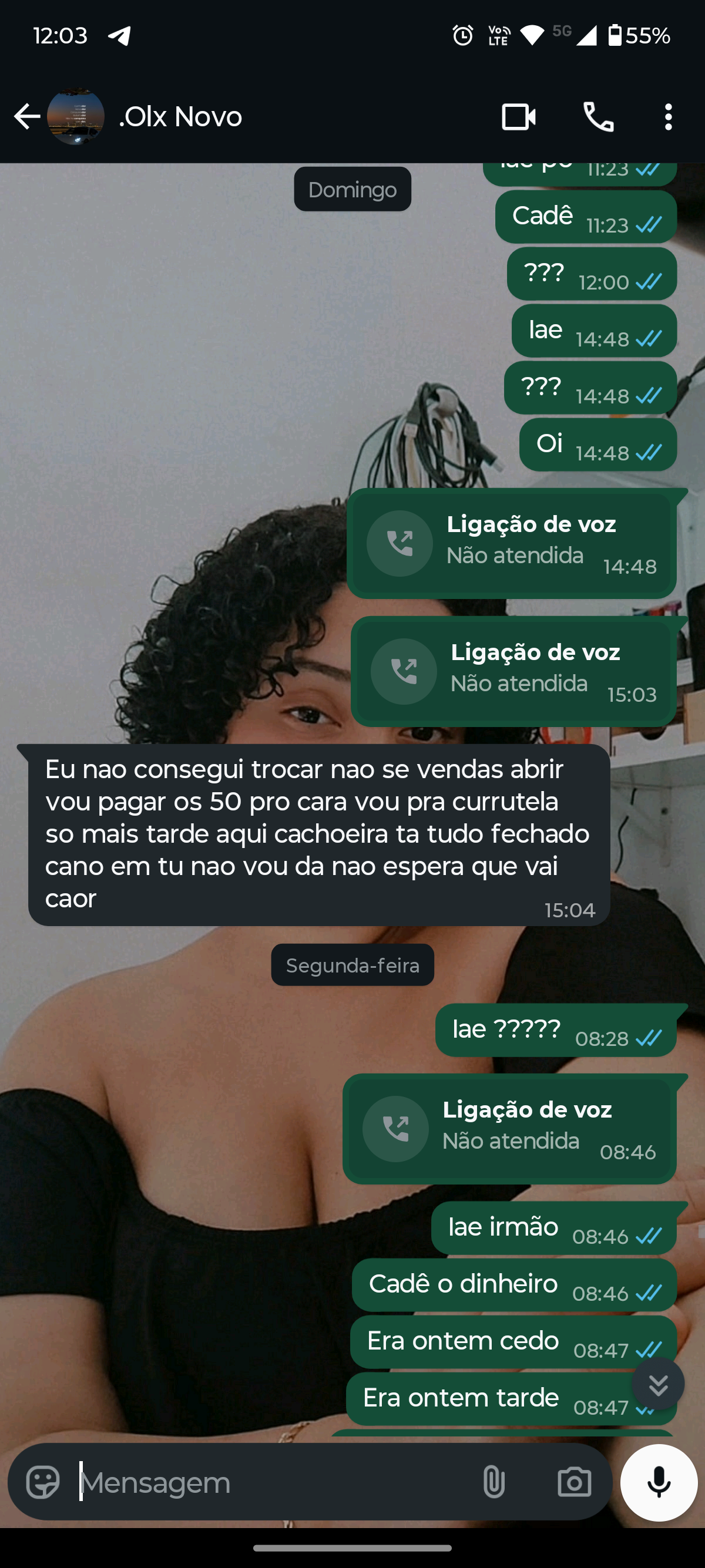The image size is (705, 1568).
Task: Open .Olx Novo contact profile picture
Action: (x=75, y=116)
